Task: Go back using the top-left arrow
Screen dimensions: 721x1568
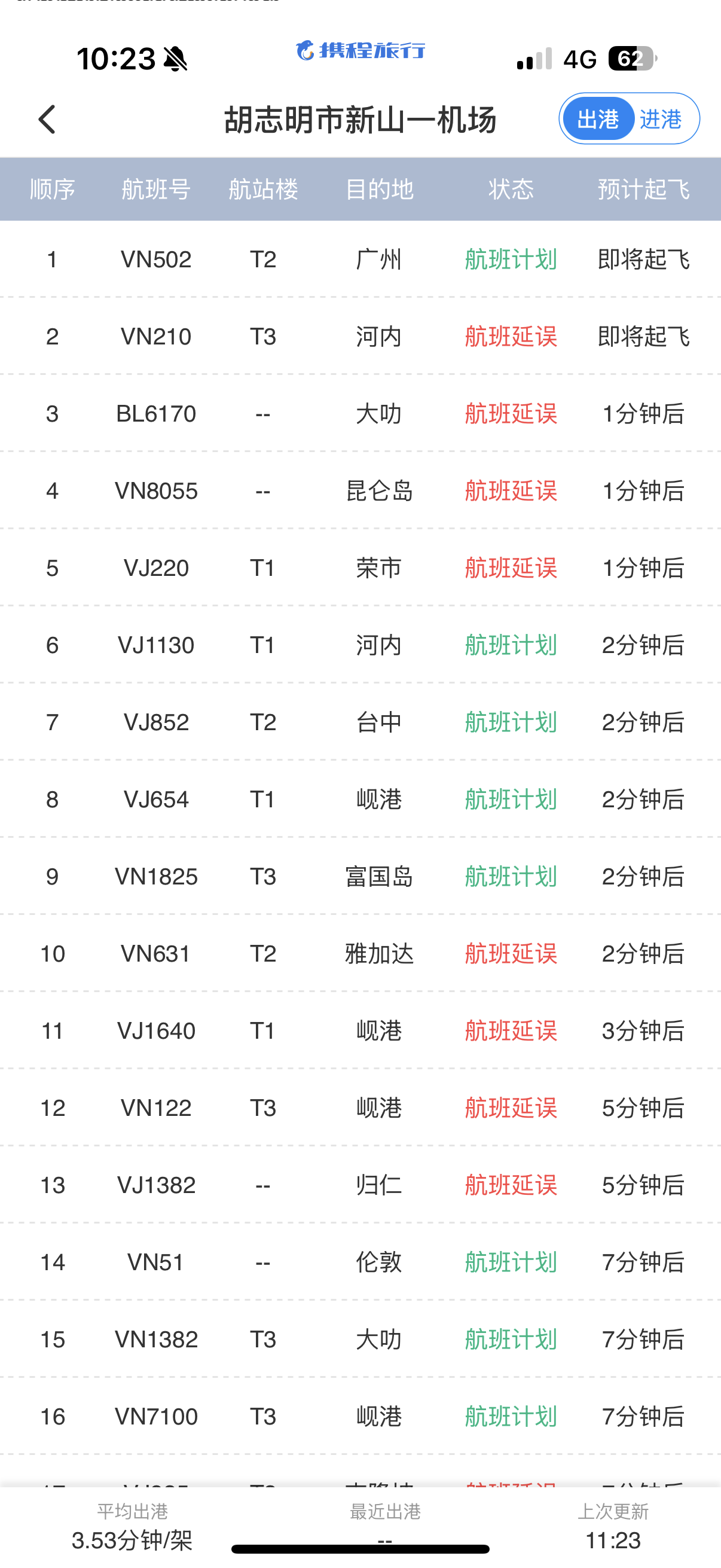Action: coord(47,118)
